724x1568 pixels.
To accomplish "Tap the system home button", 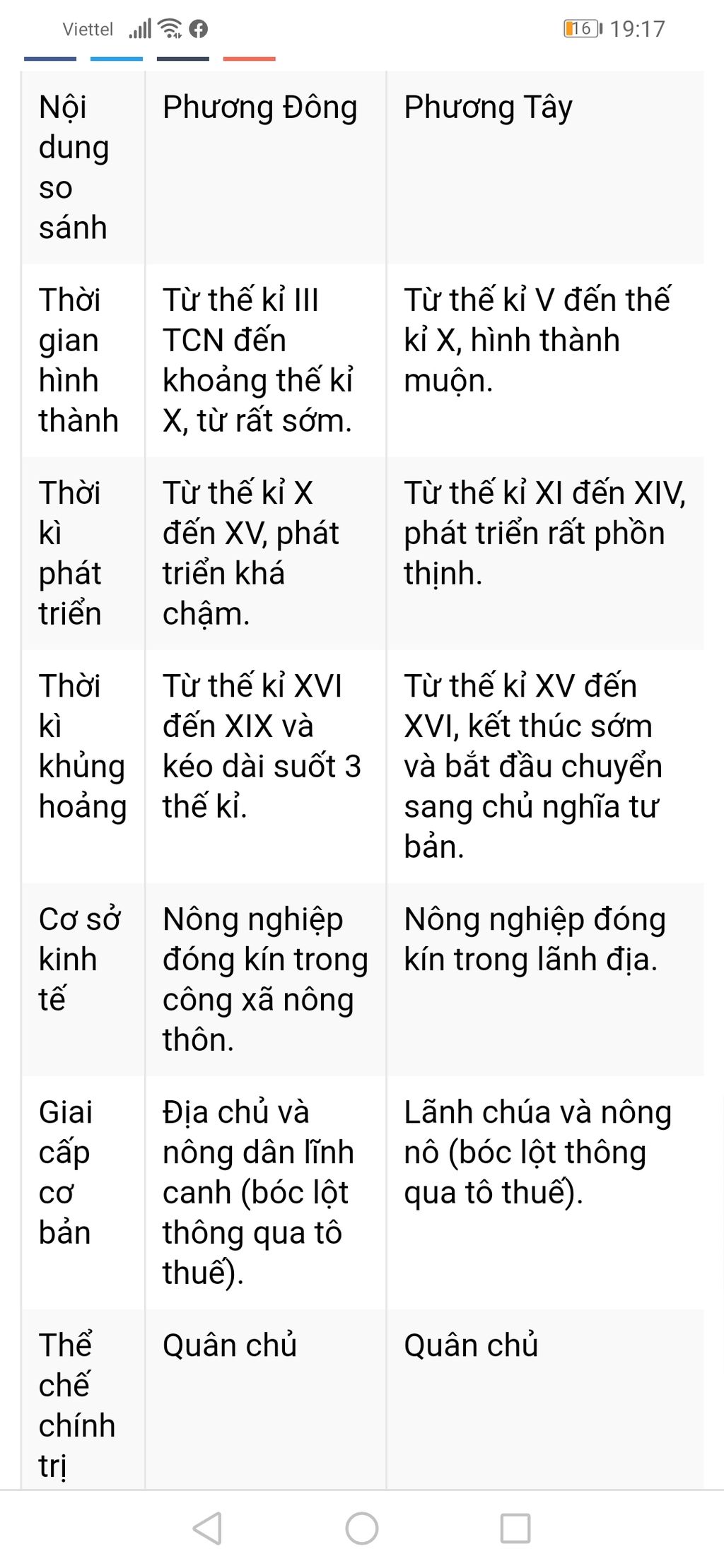I will 362,1528.
